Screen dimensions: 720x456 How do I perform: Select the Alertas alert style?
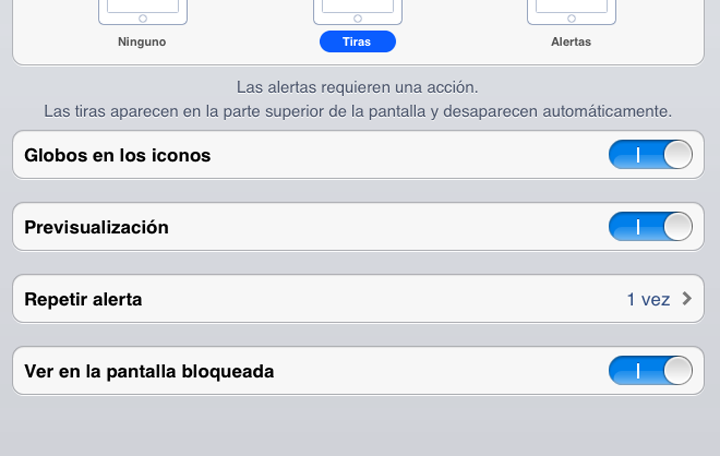coord(571,28)
